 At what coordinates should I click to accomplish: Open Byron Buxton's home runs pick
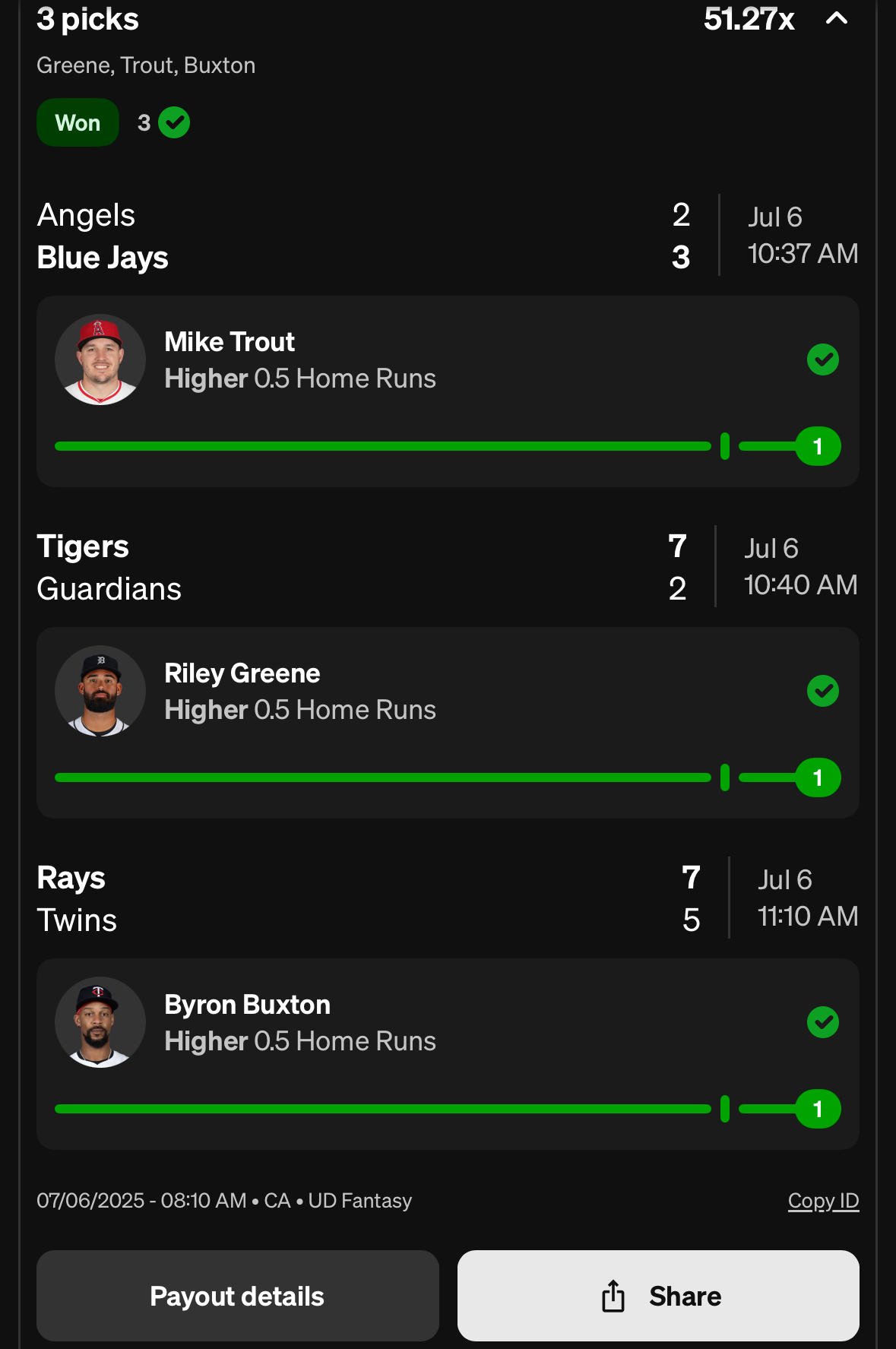(448, 1053)
